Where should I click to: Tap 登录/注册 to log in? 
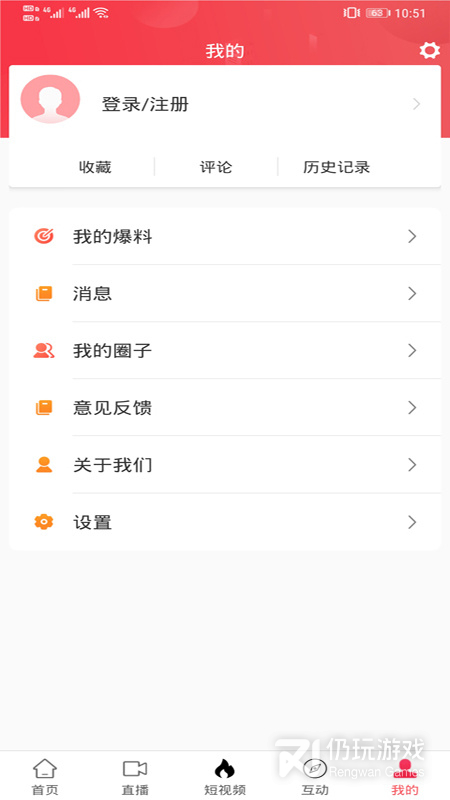145,105
